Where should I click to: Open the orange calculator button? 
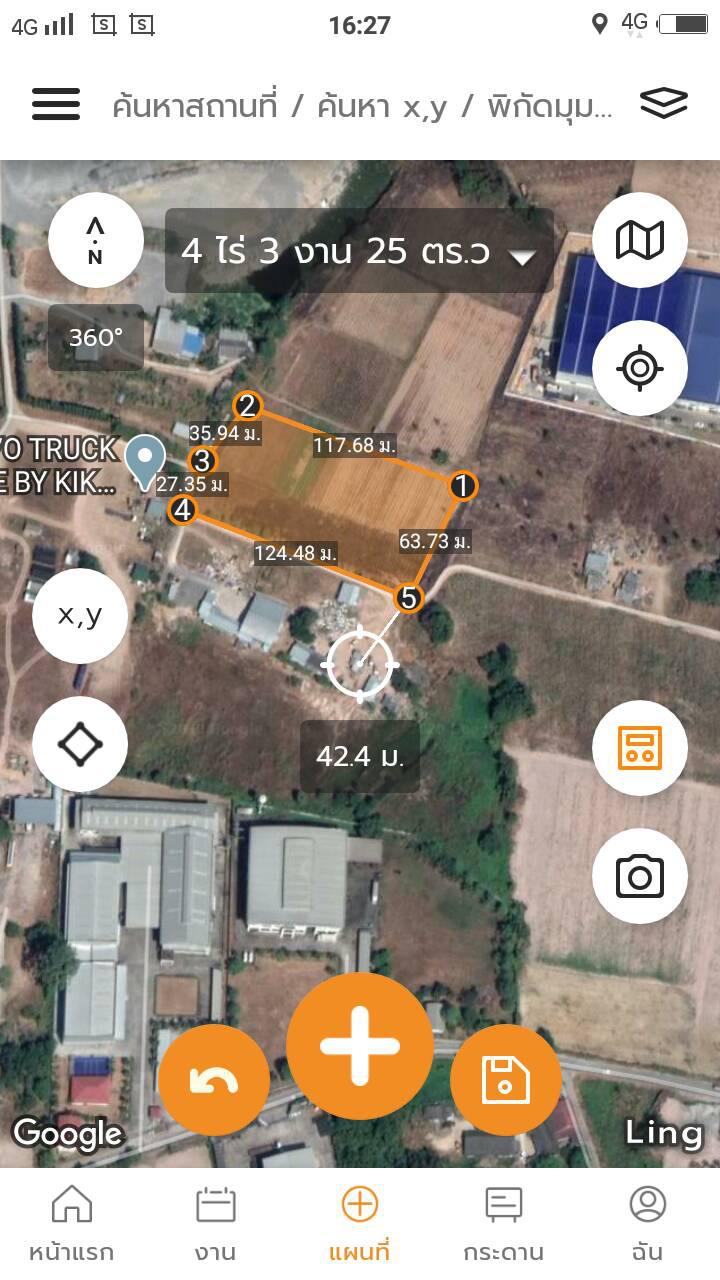click(640, 748)
